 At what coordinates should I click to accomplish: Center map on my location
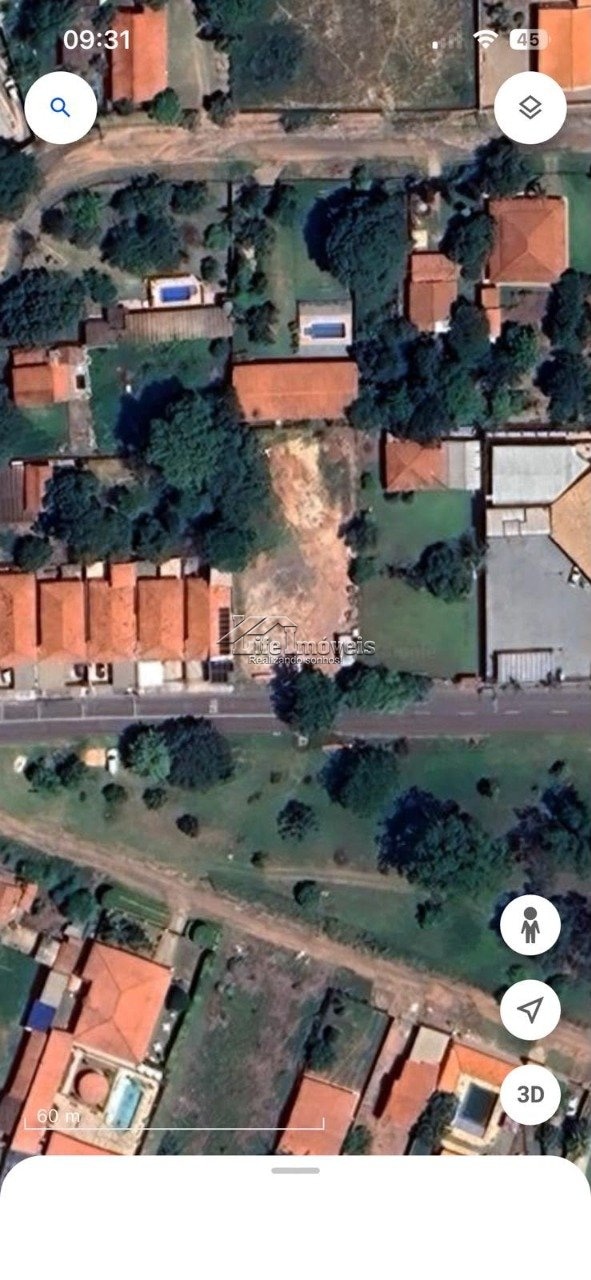tap(530, 1010)
